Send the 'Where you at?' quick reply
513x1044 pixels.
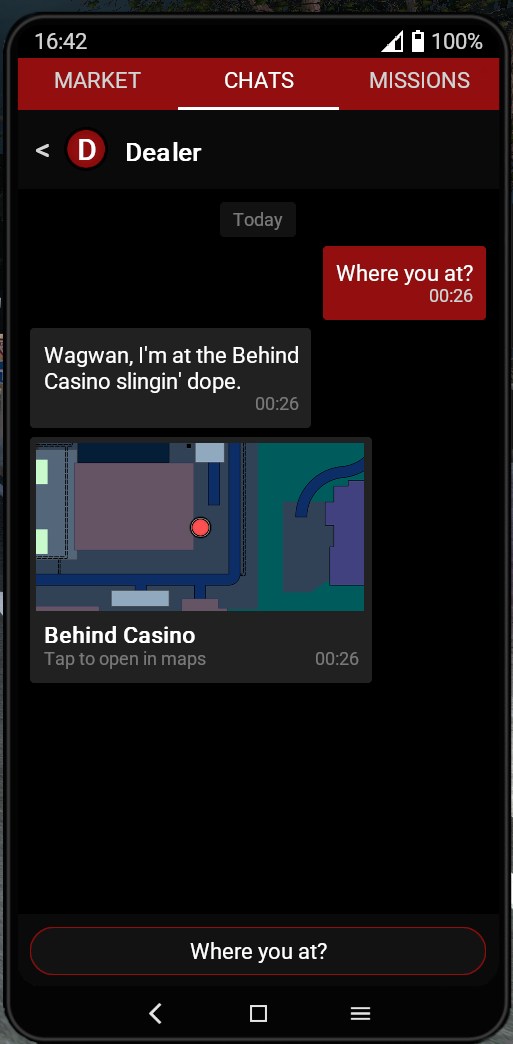258,951
